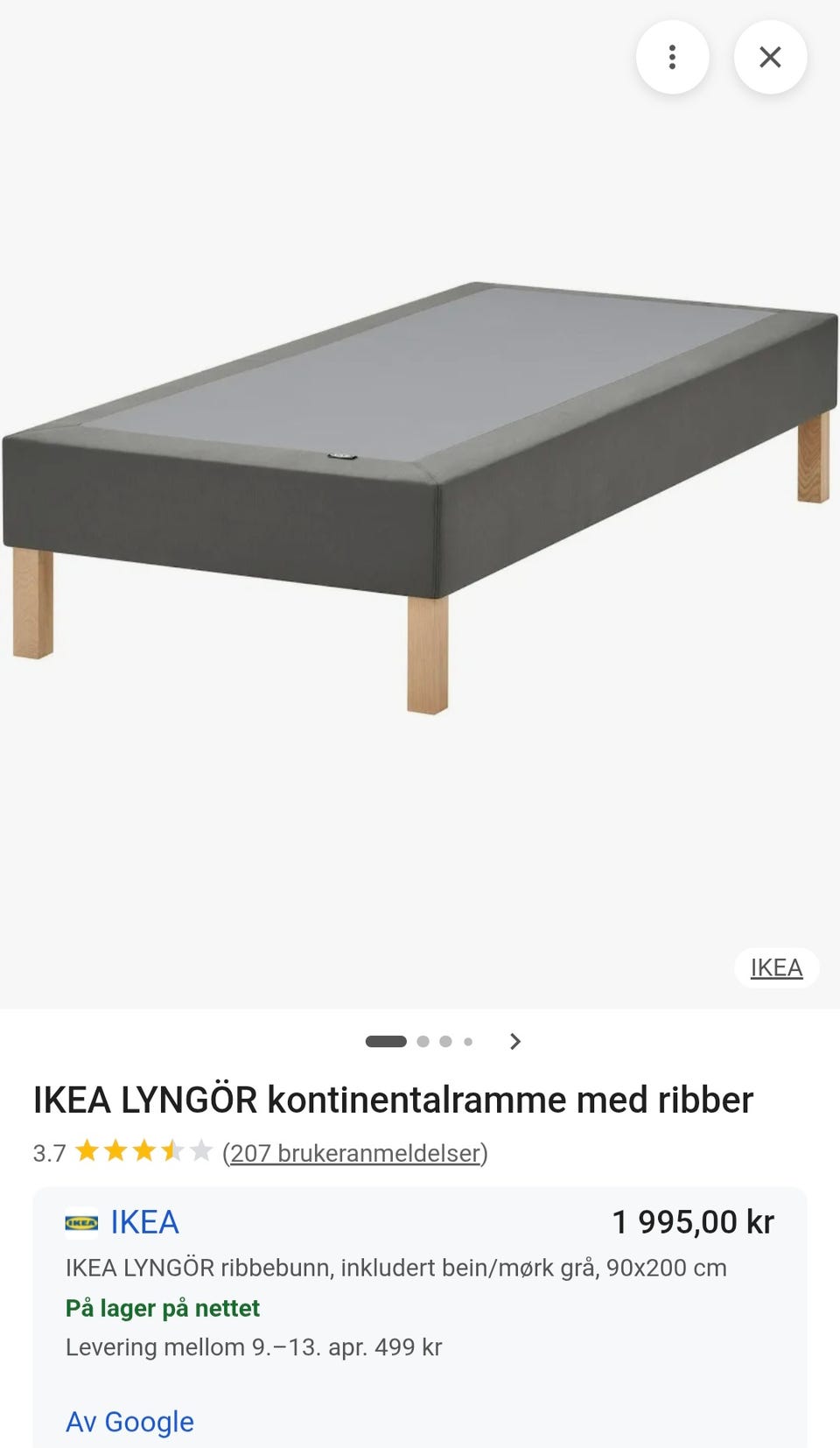The width and height of the screenshot is (840, 1448).
Task: Open the three-dot overflow menu
Action: 672,57
